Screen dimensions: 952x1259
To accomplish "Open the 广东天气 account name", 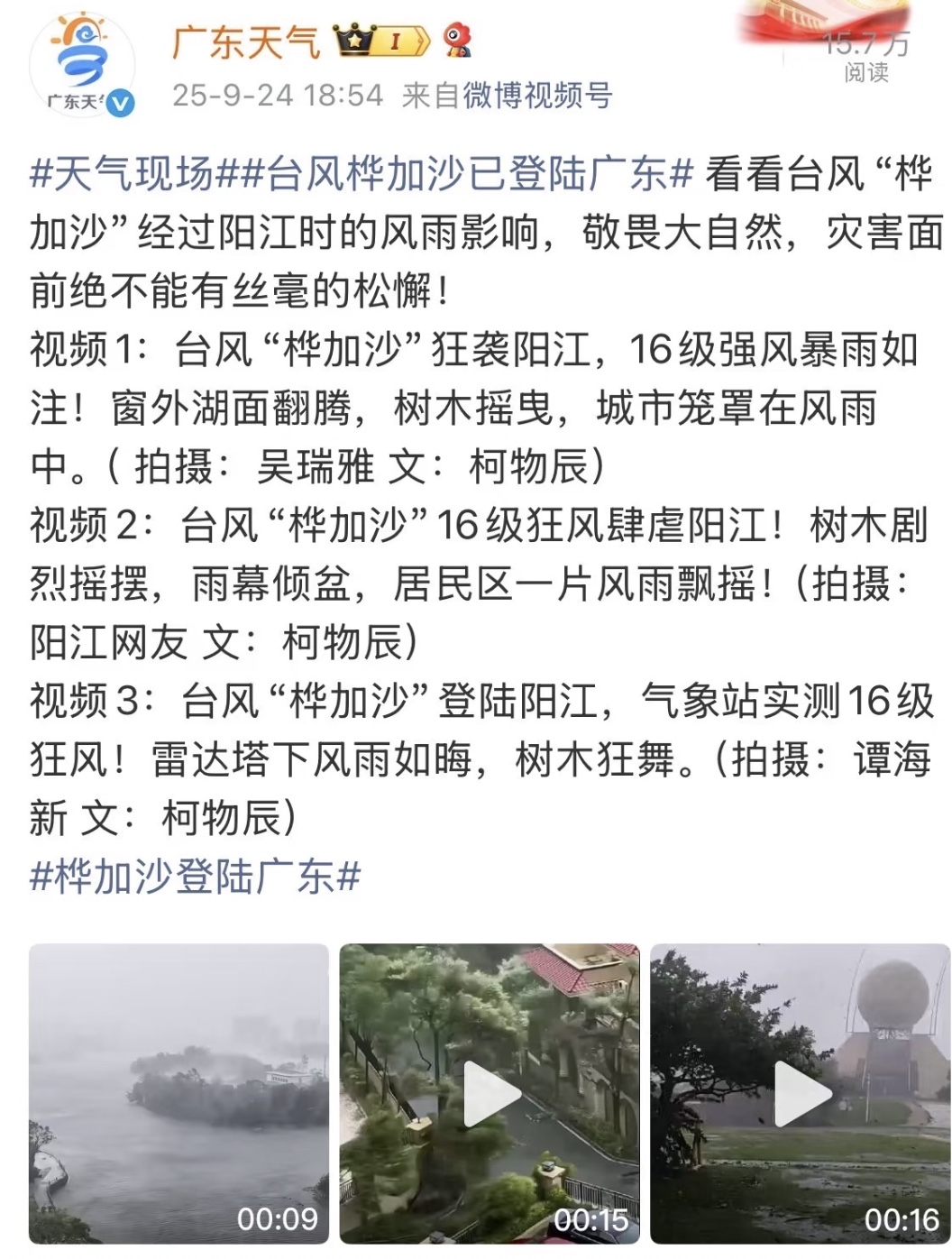I will point(246,41).
